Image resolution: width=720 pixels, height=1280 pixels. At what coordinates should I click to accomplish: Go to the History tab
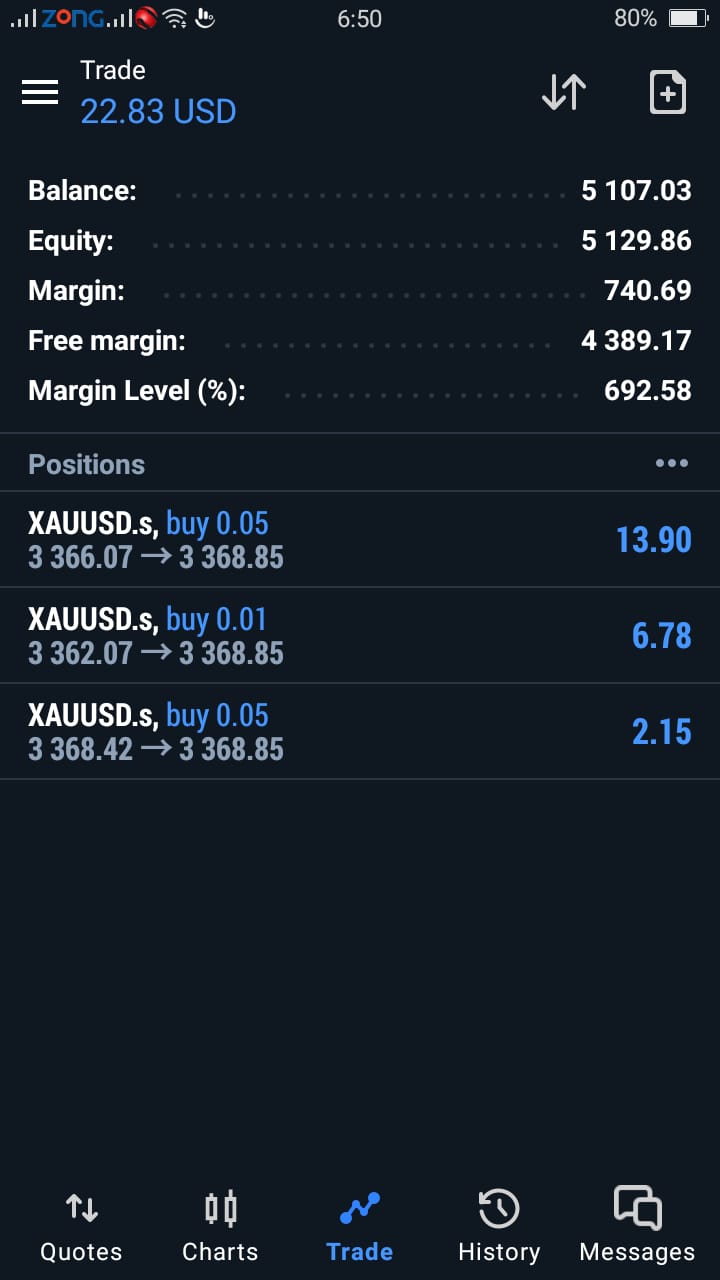click(498, 1226)
